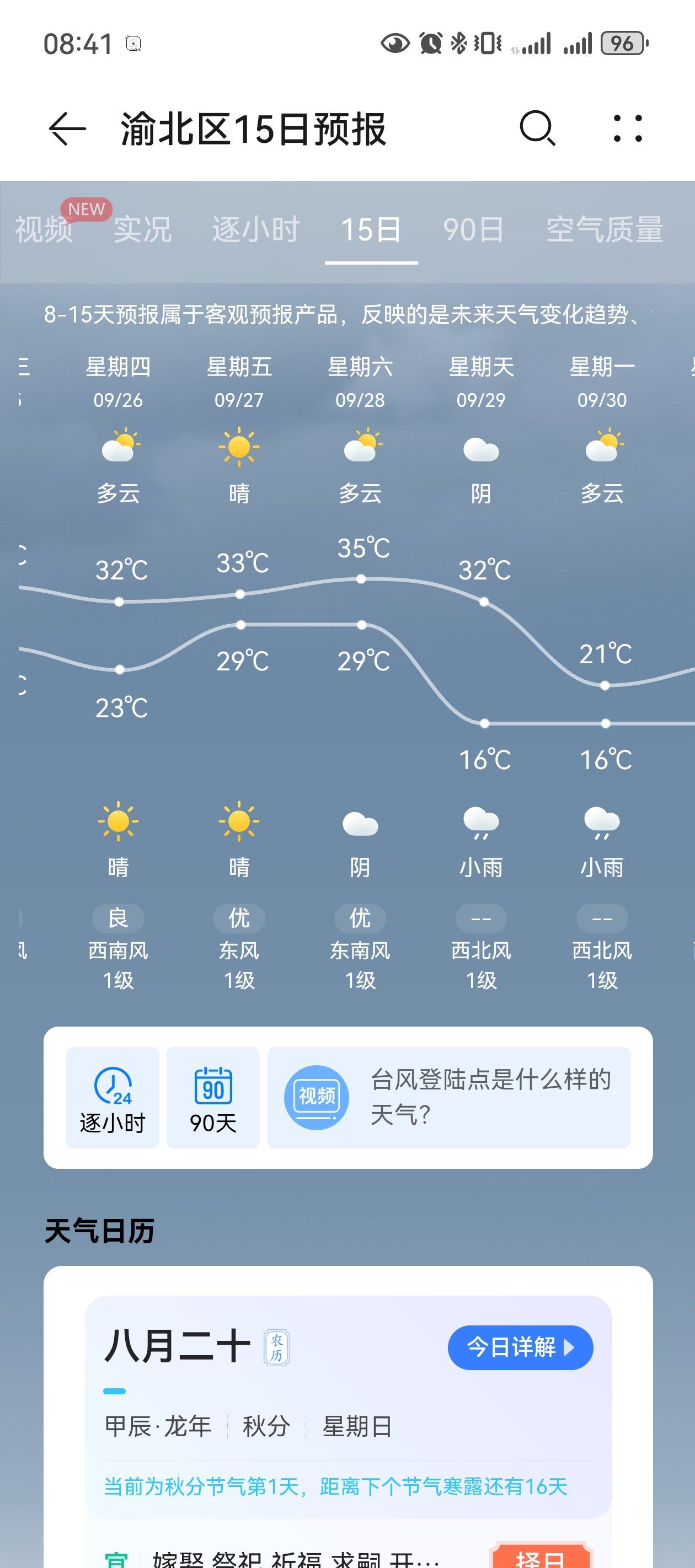Open the 空气质量 tab
This screenshot has width=695, height=1568.
tap(604, 230)
